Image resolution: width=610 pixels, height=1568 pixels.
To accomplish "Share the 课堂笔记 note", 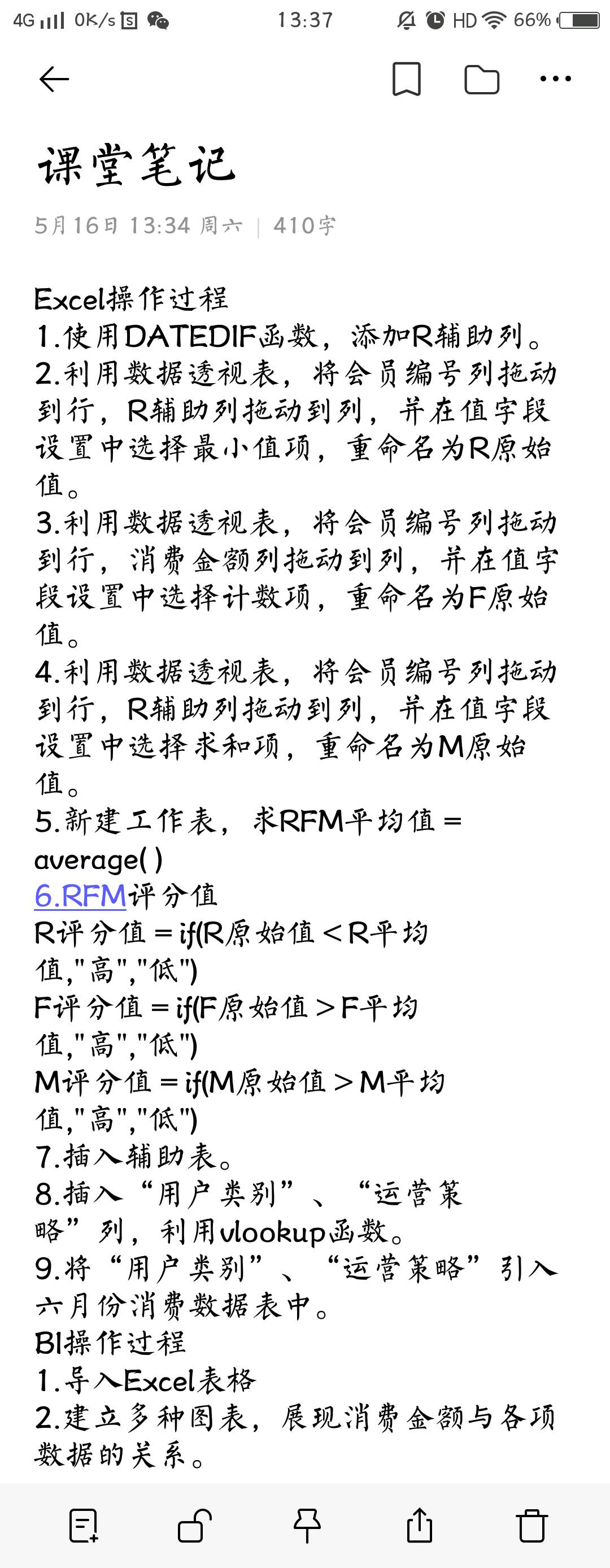I will pos(419,1526).
